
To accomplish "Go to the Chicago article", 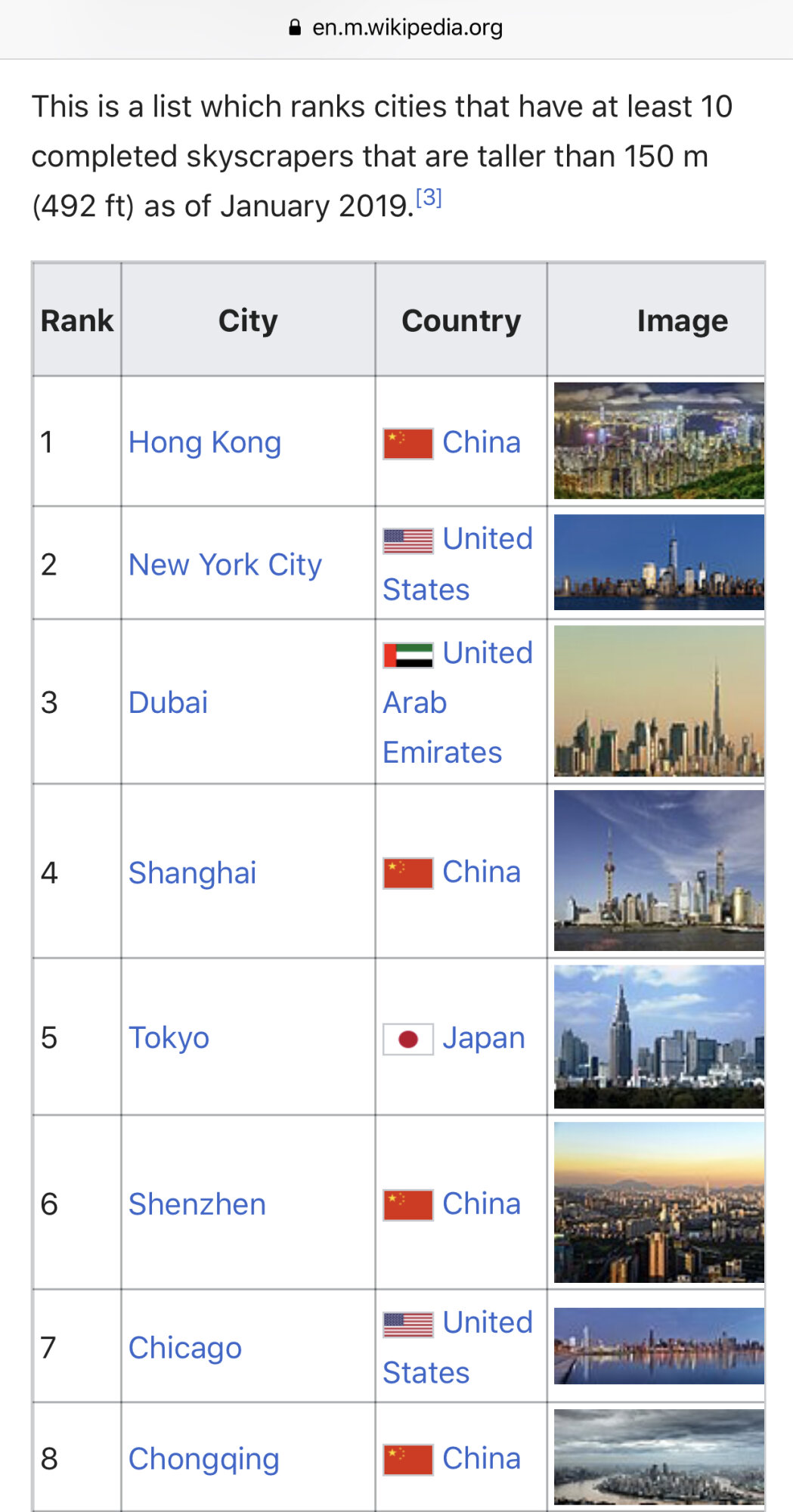I will coord(185,1347).
